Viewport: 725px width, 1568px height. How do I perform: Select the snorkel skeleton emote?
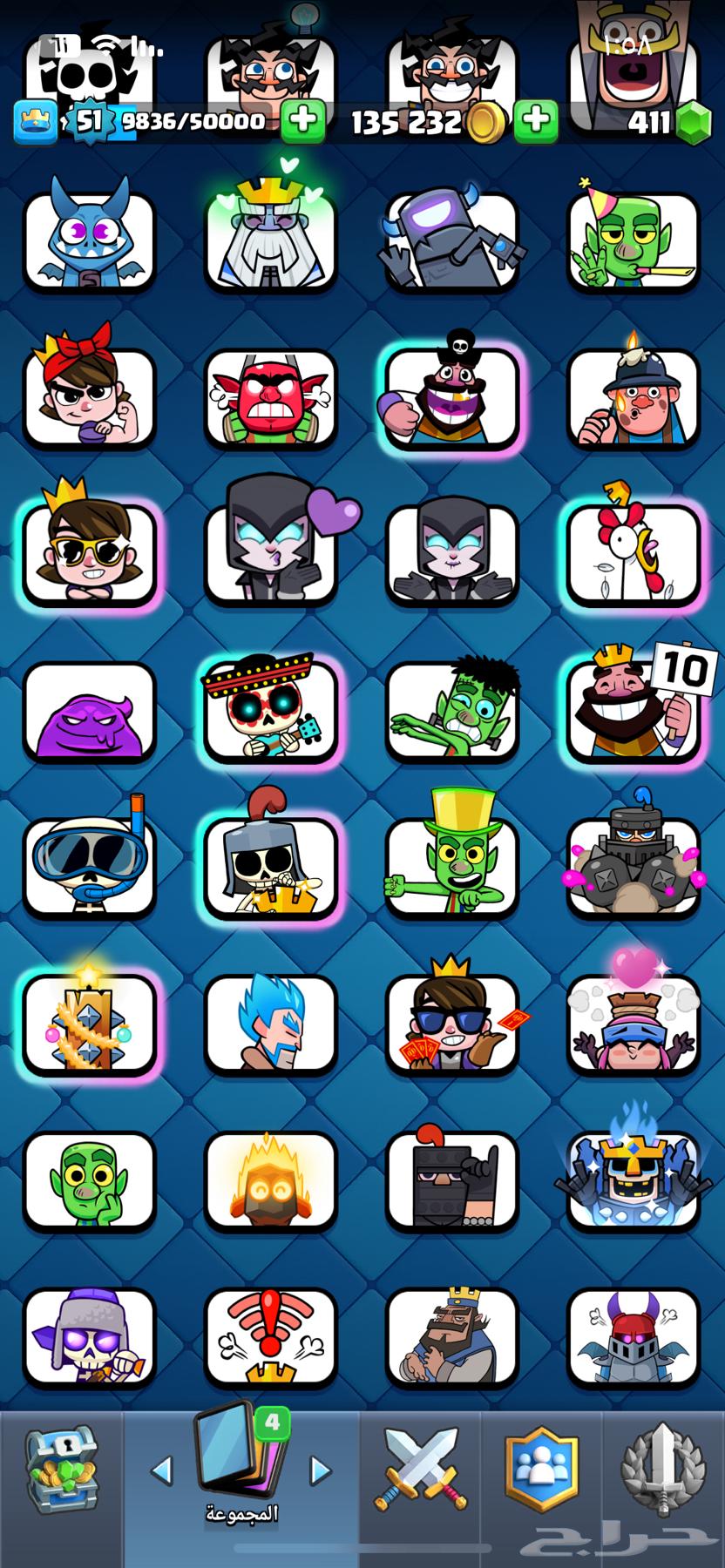tap(89, 868)
